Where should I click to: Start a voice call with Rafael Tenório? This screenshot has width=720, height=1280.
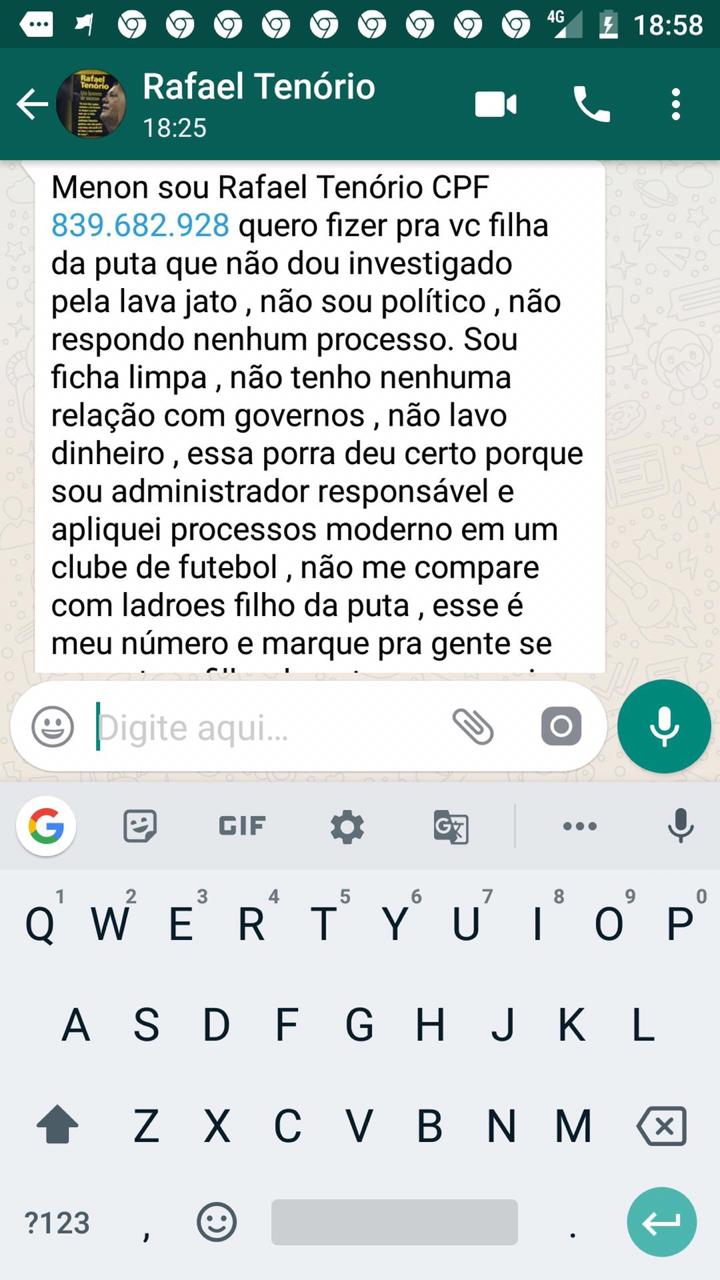point(591,104)
